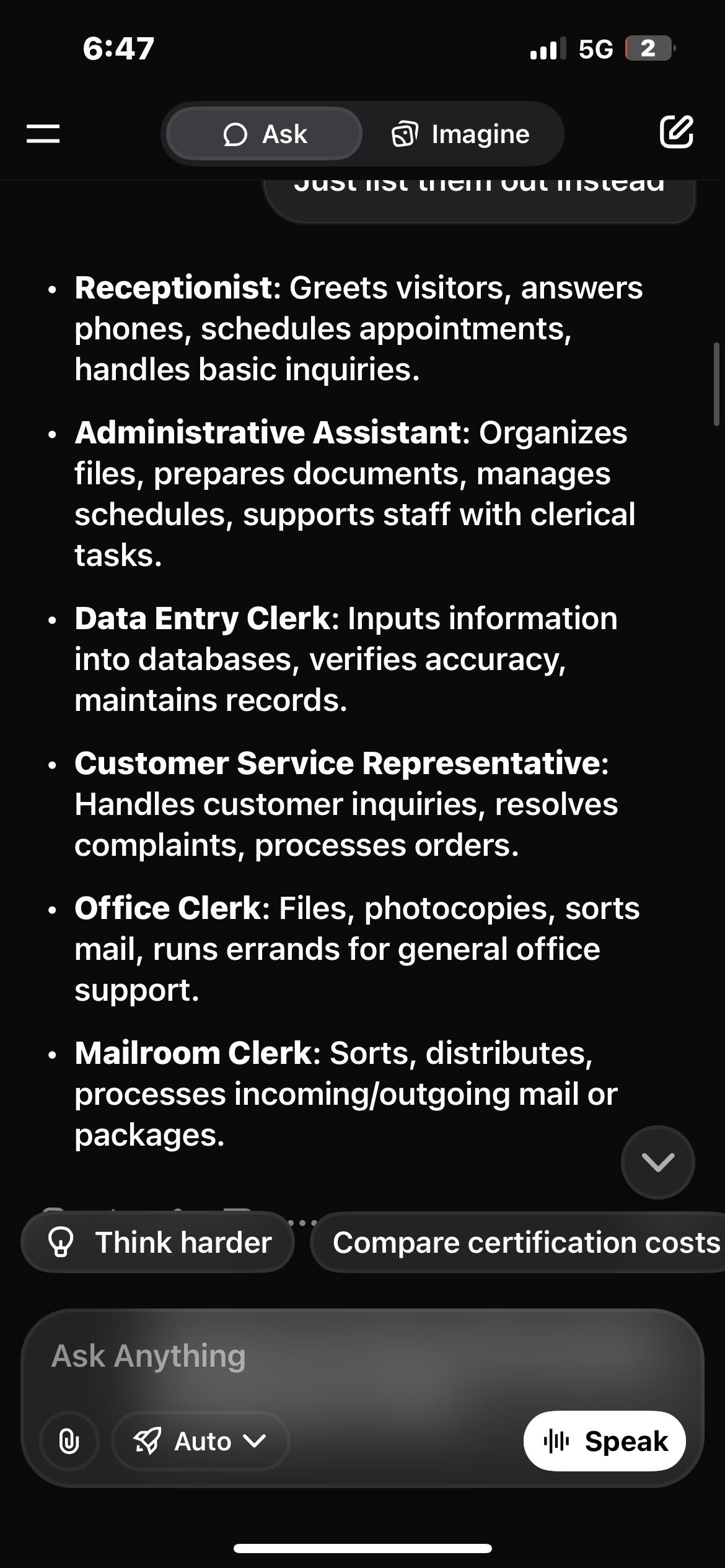The width and height of the screenshot is (725, 1568).
Task: Open the side menu button
Action: pyautogui.click(x=43, y=134)
